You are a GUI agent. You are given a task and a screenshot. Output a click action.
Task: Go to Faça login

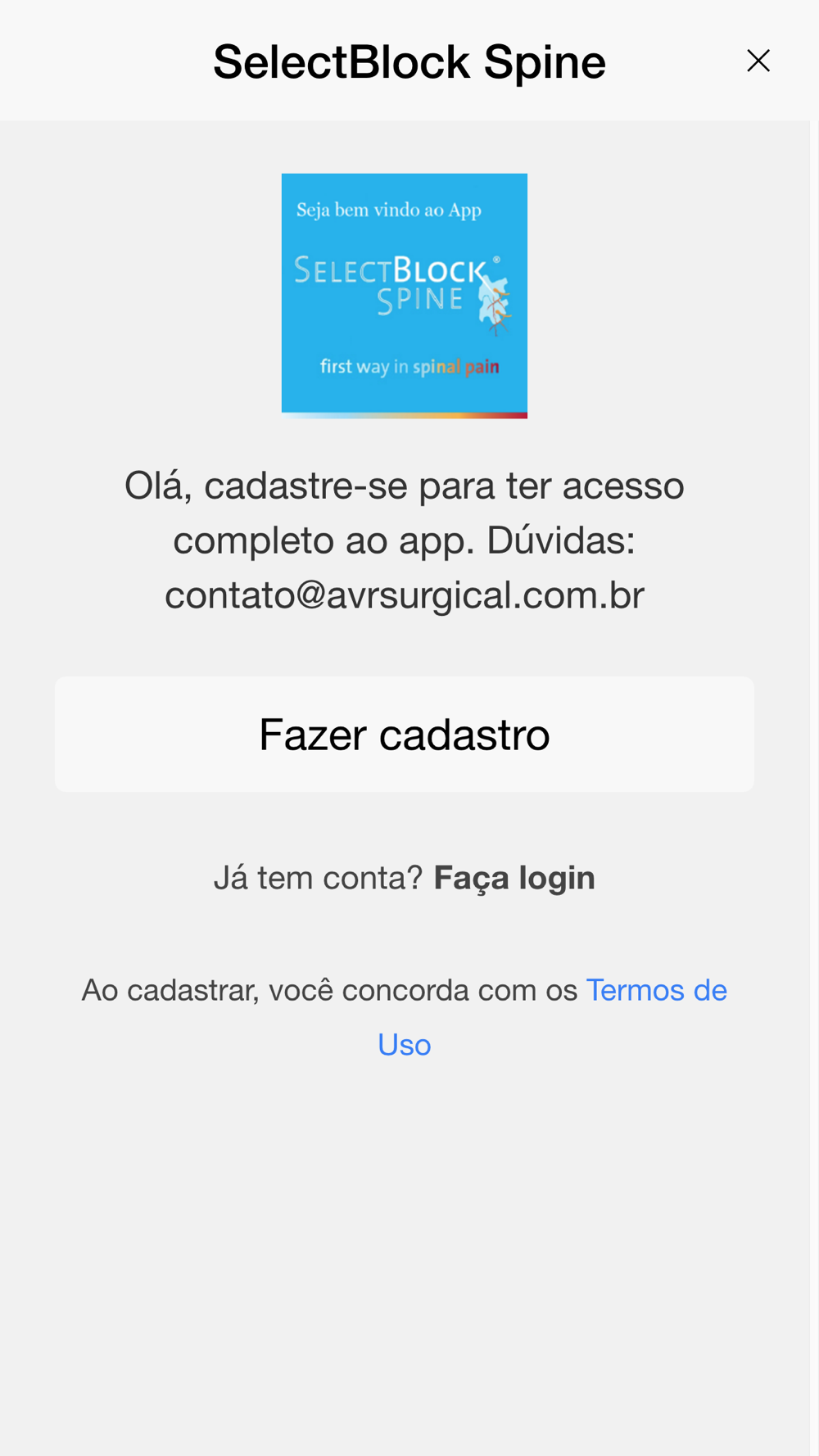[x=514, y=878]
